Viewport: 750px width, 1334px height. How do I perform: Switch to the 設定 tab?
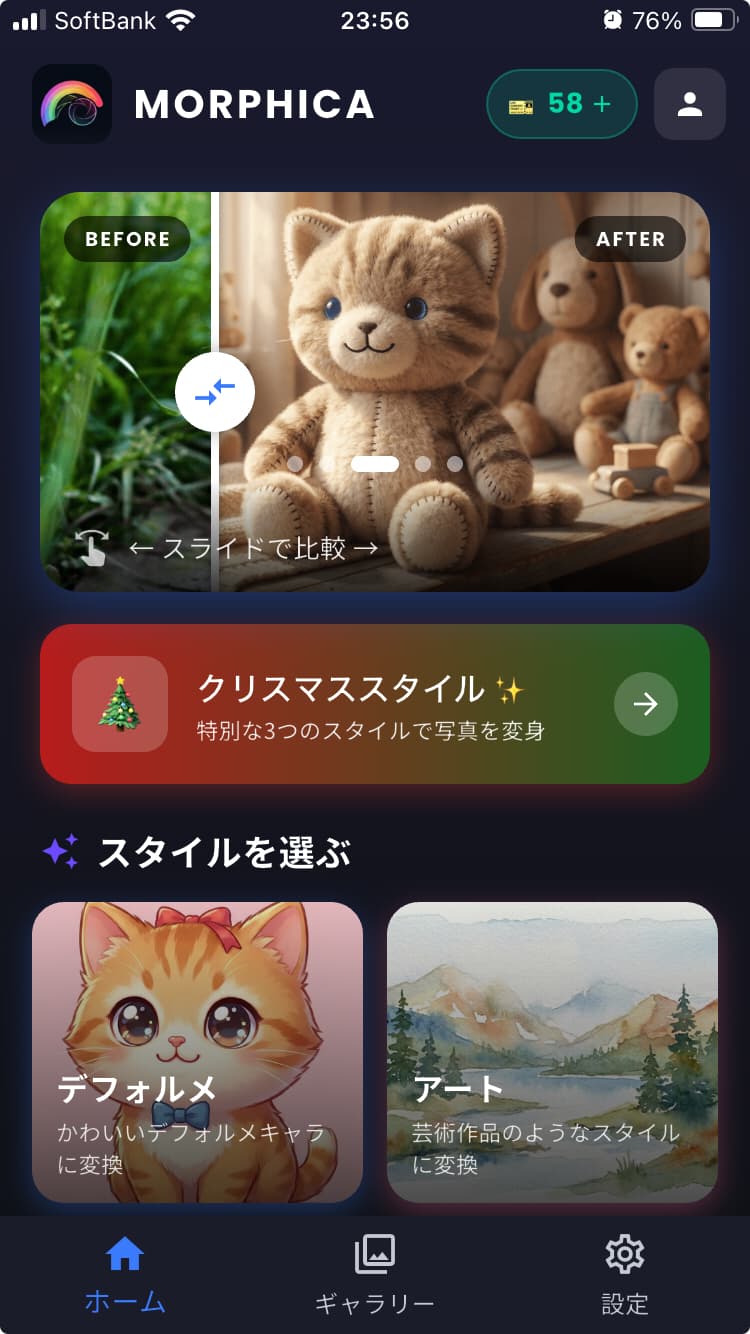[x=624, y=1275]
